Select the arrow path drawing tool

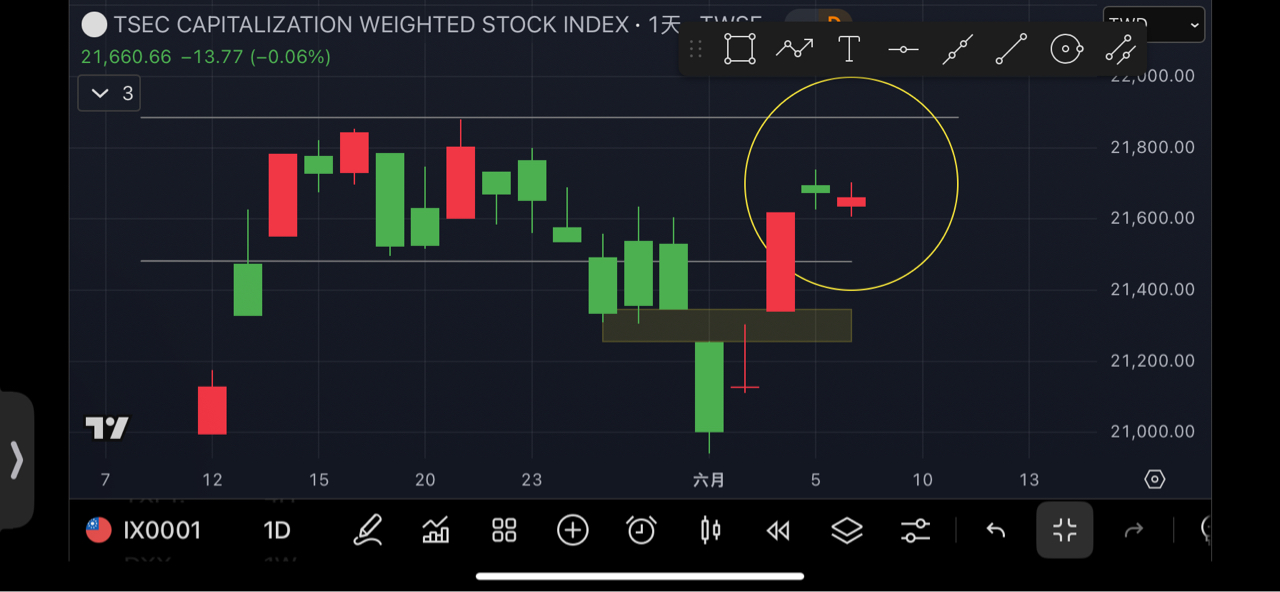794,48
